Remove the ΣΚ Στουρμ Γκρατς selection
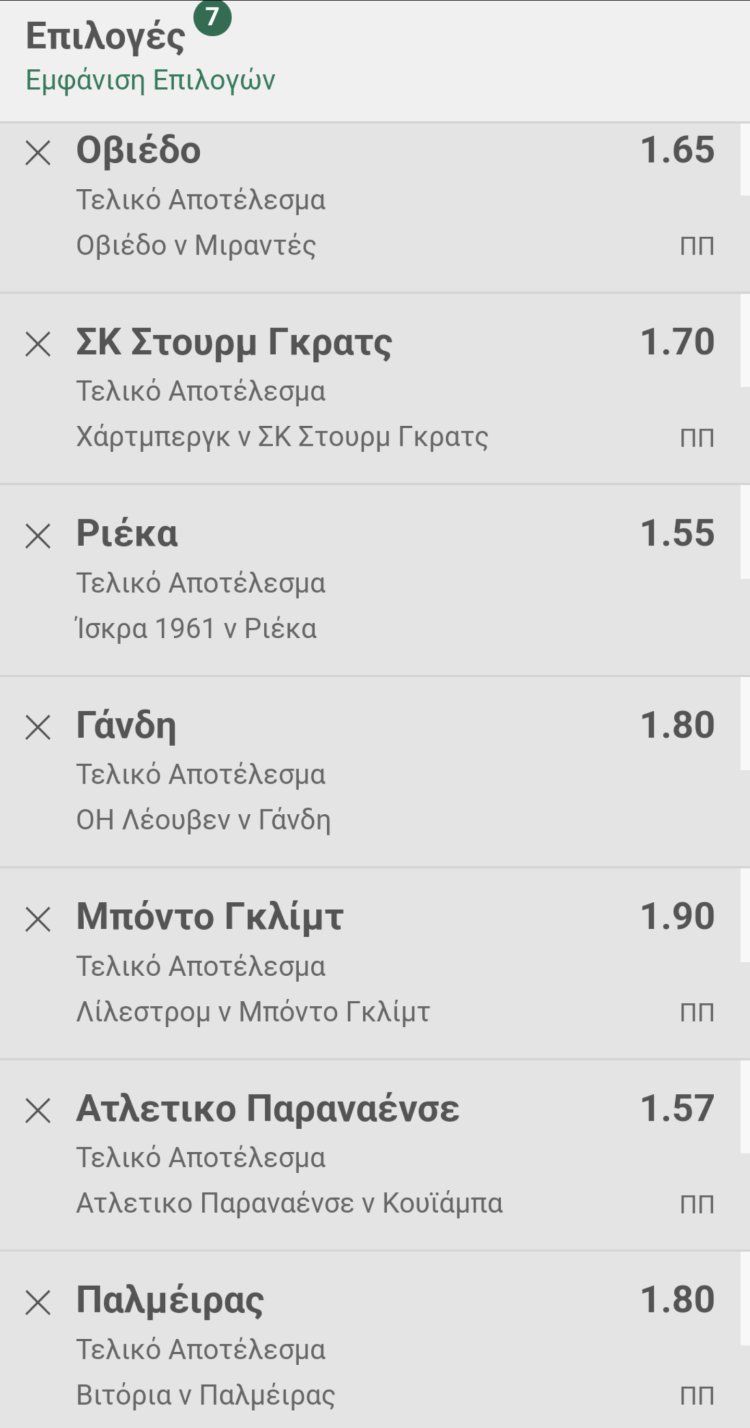Image resolution: width=750 pixels, height=1428 pixels. pyautogui.click(x=38, y=345)
